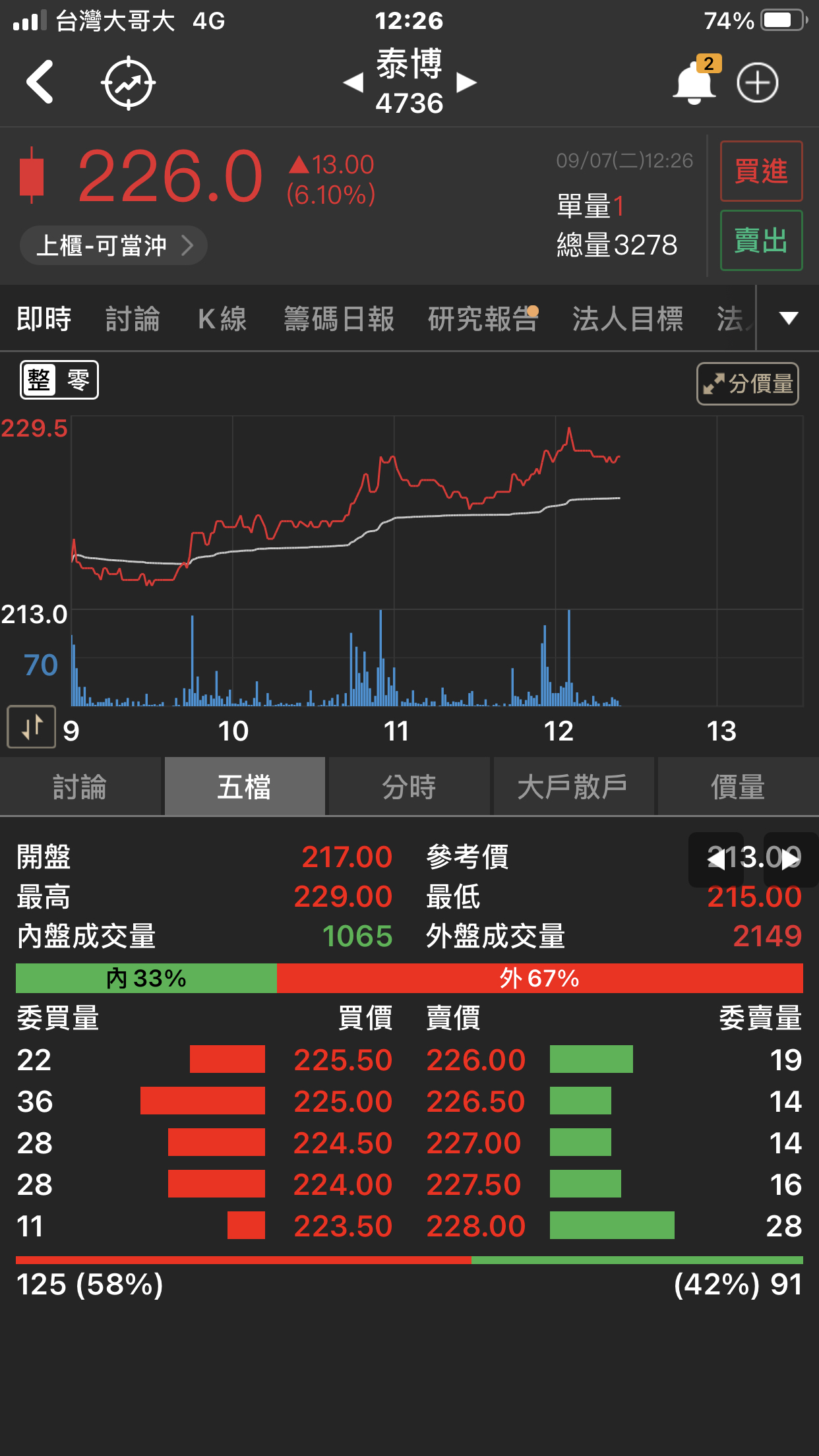Toggle the 整 whole-lot price view

(40, 380)
